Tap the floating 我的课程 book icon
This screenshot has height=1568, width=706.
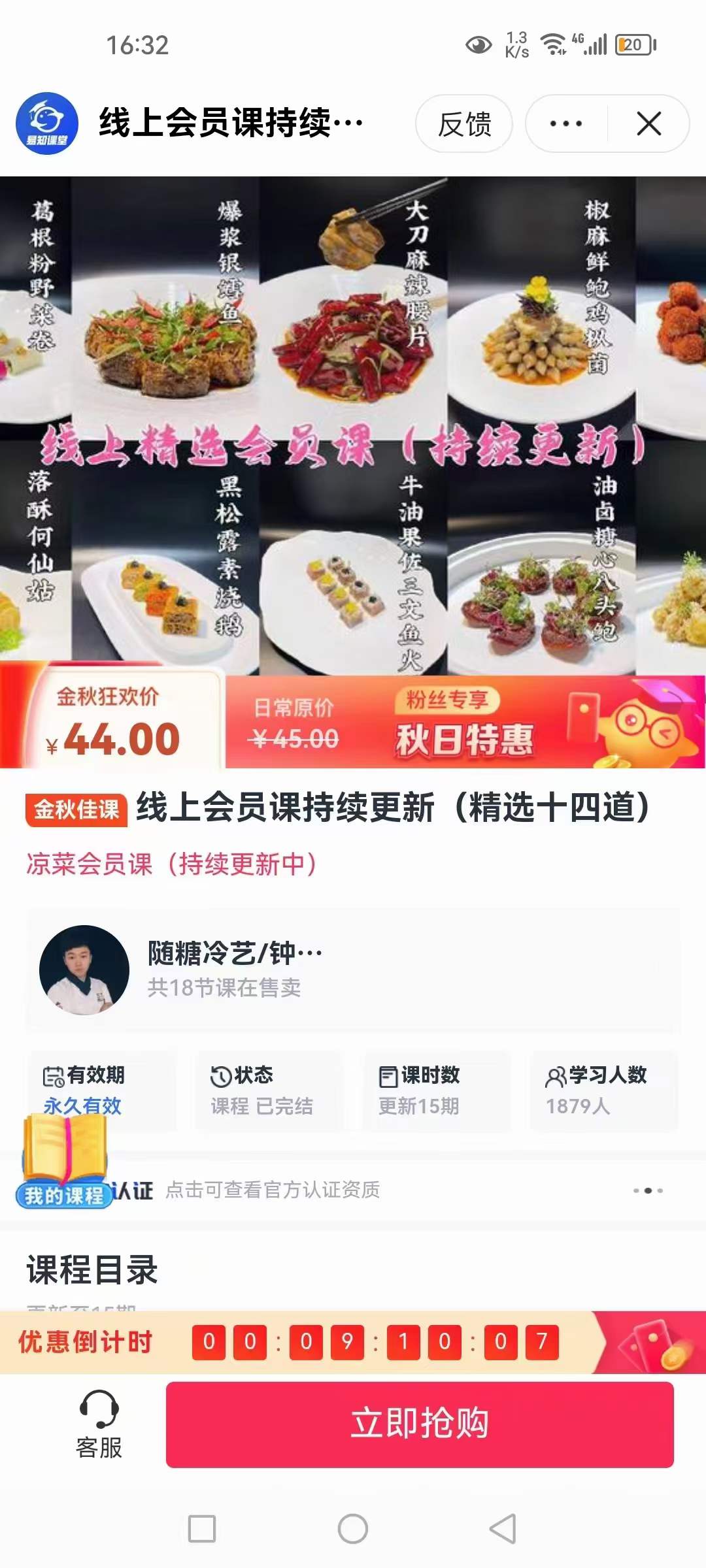tap(62, 1150)
